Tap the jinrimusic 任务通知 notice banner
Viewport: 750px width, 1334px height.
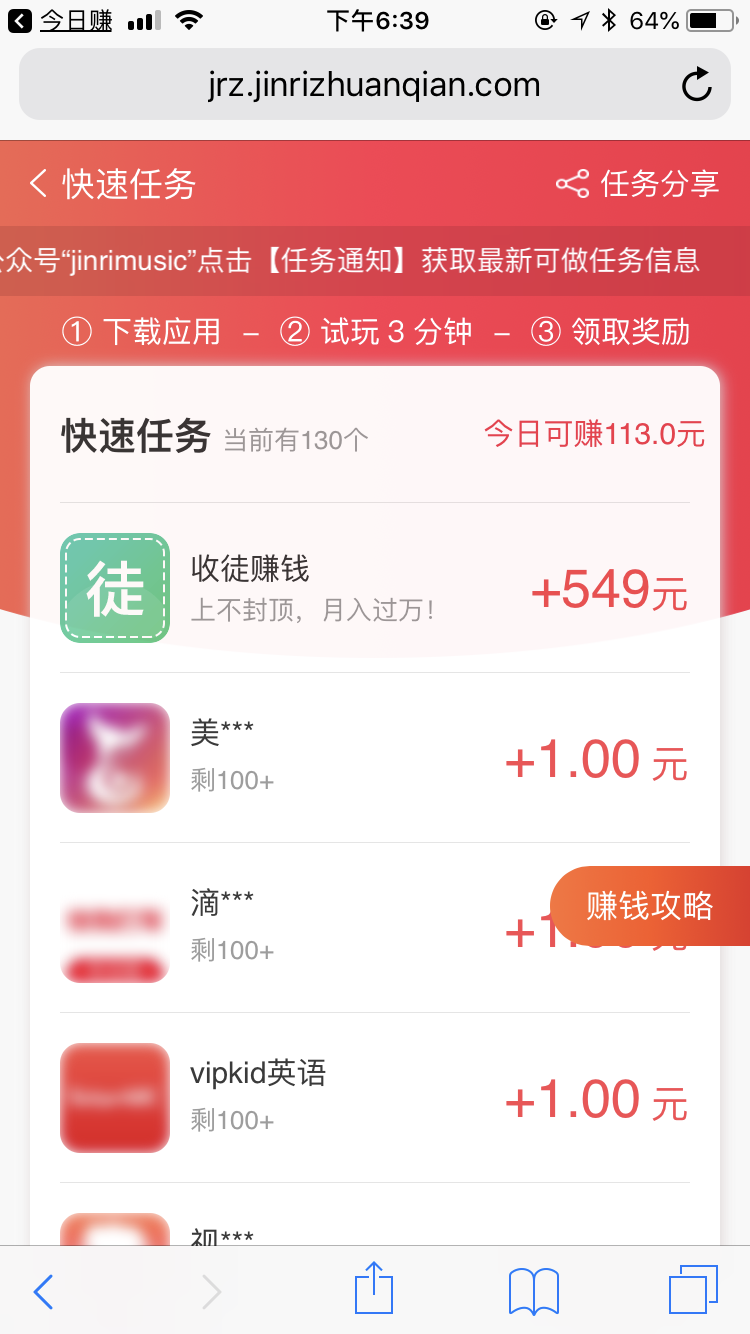[375, 259]
